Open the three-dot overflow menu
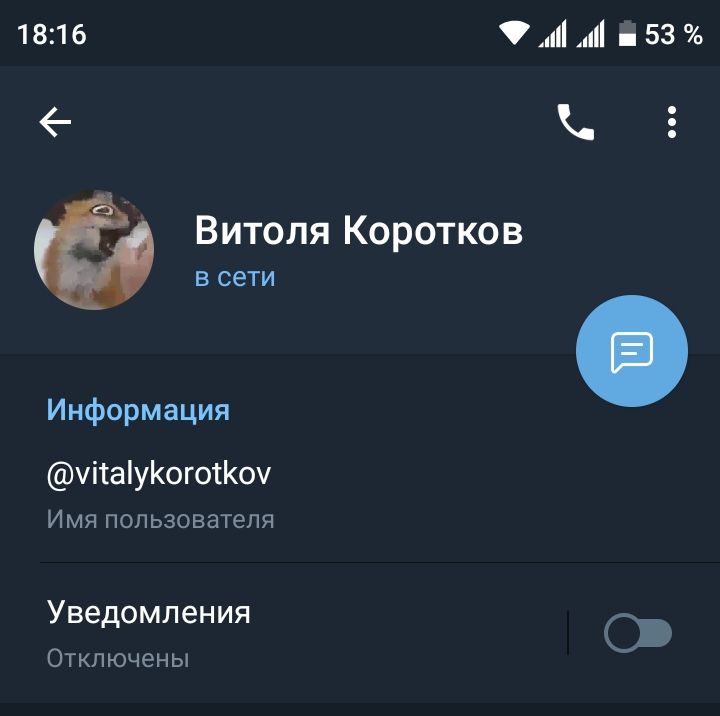Viewport: 720px width, 716px height. click(672, 122)
